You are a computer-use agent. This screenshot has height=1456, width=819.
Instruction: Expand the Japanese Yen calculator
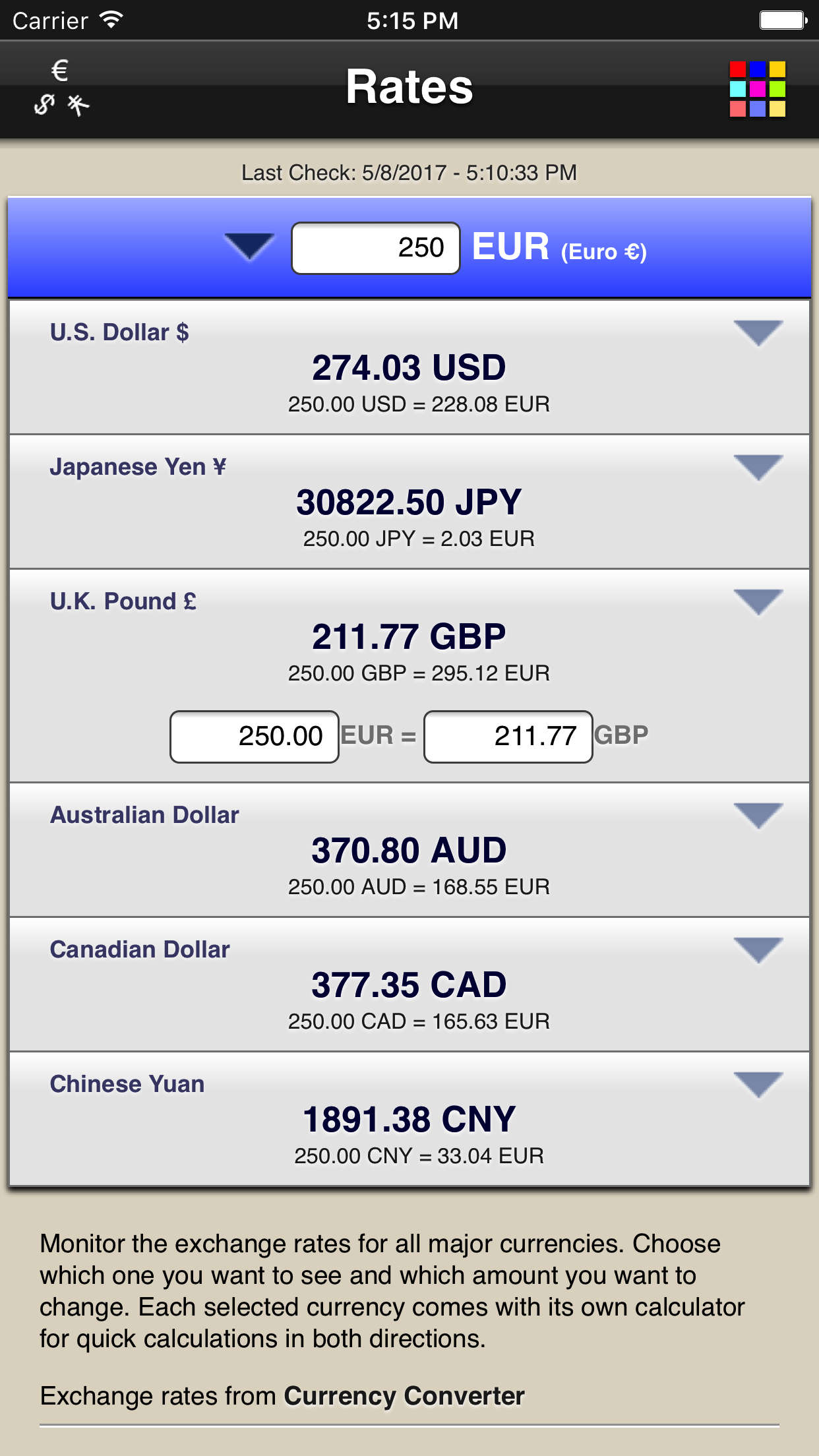coord(758,468)
